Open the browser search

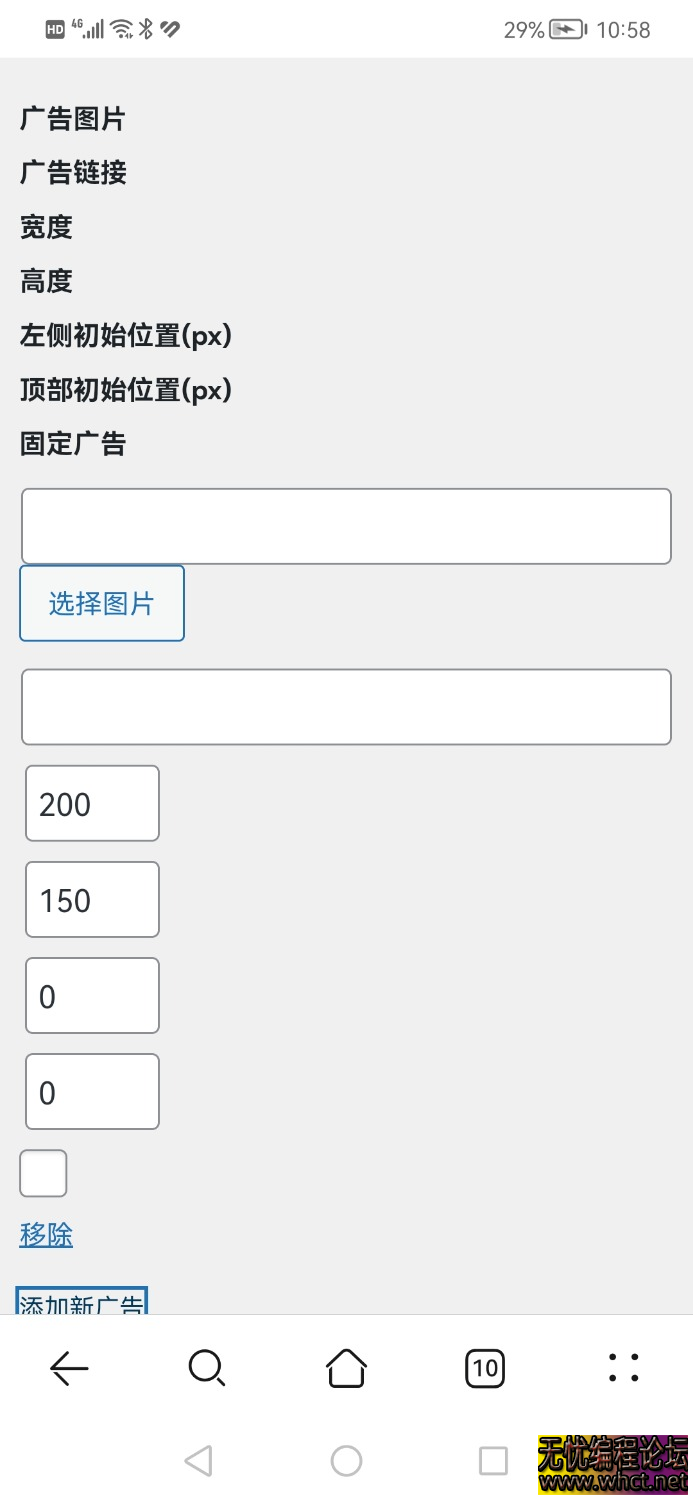tap(207, 1368)
